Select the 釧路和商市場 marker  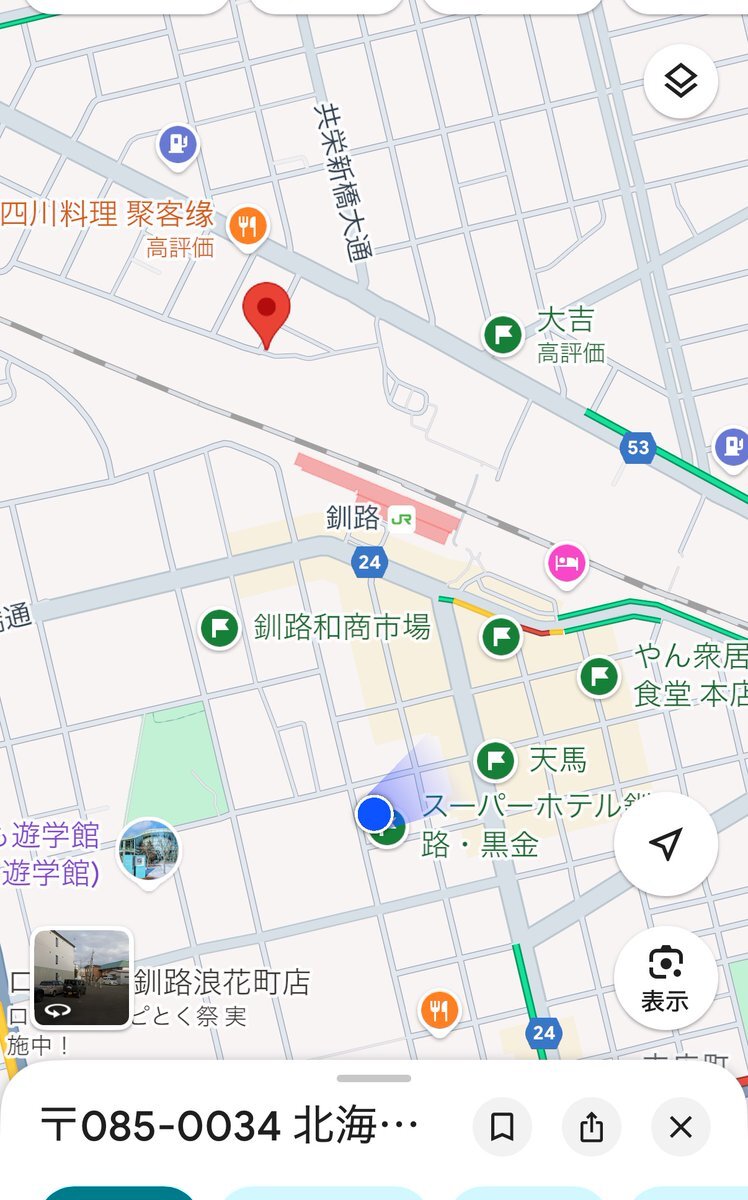[x=219, y=628]
